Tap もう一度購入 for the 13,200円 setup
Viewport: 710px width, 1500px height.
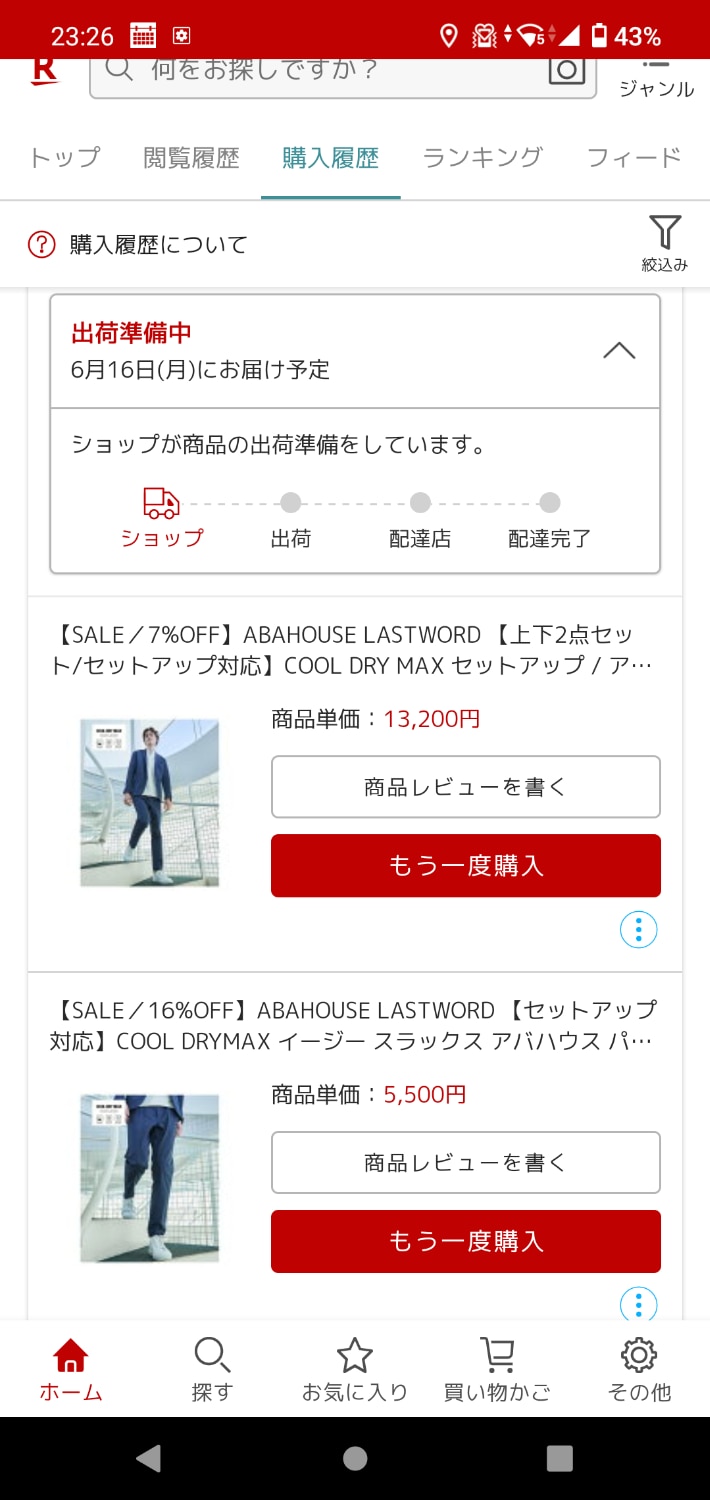coord(465,866)
